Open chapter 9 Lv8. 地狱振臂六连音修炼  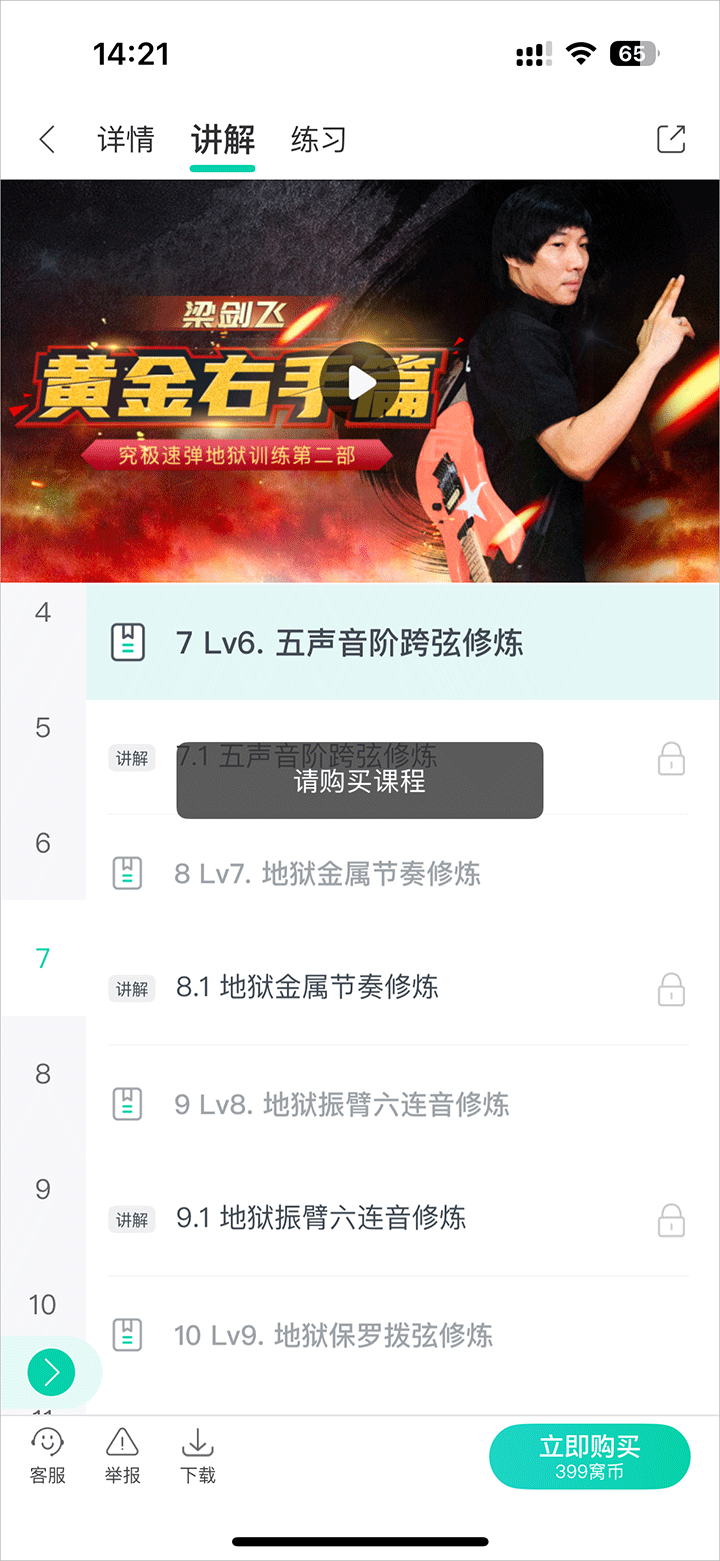[341, 1104]
